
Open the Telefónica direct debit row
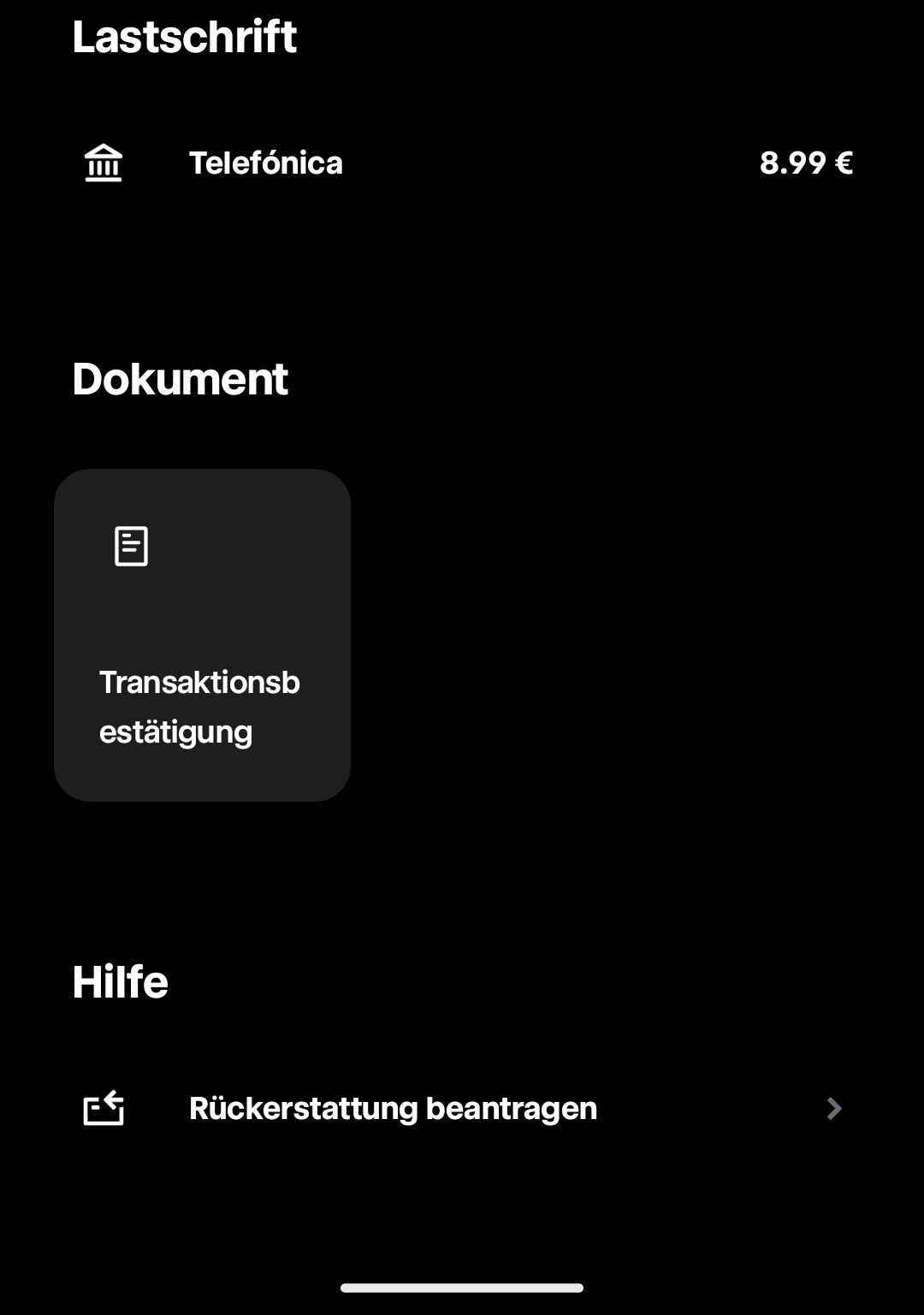pyautogui.click(x=462, y=163)
